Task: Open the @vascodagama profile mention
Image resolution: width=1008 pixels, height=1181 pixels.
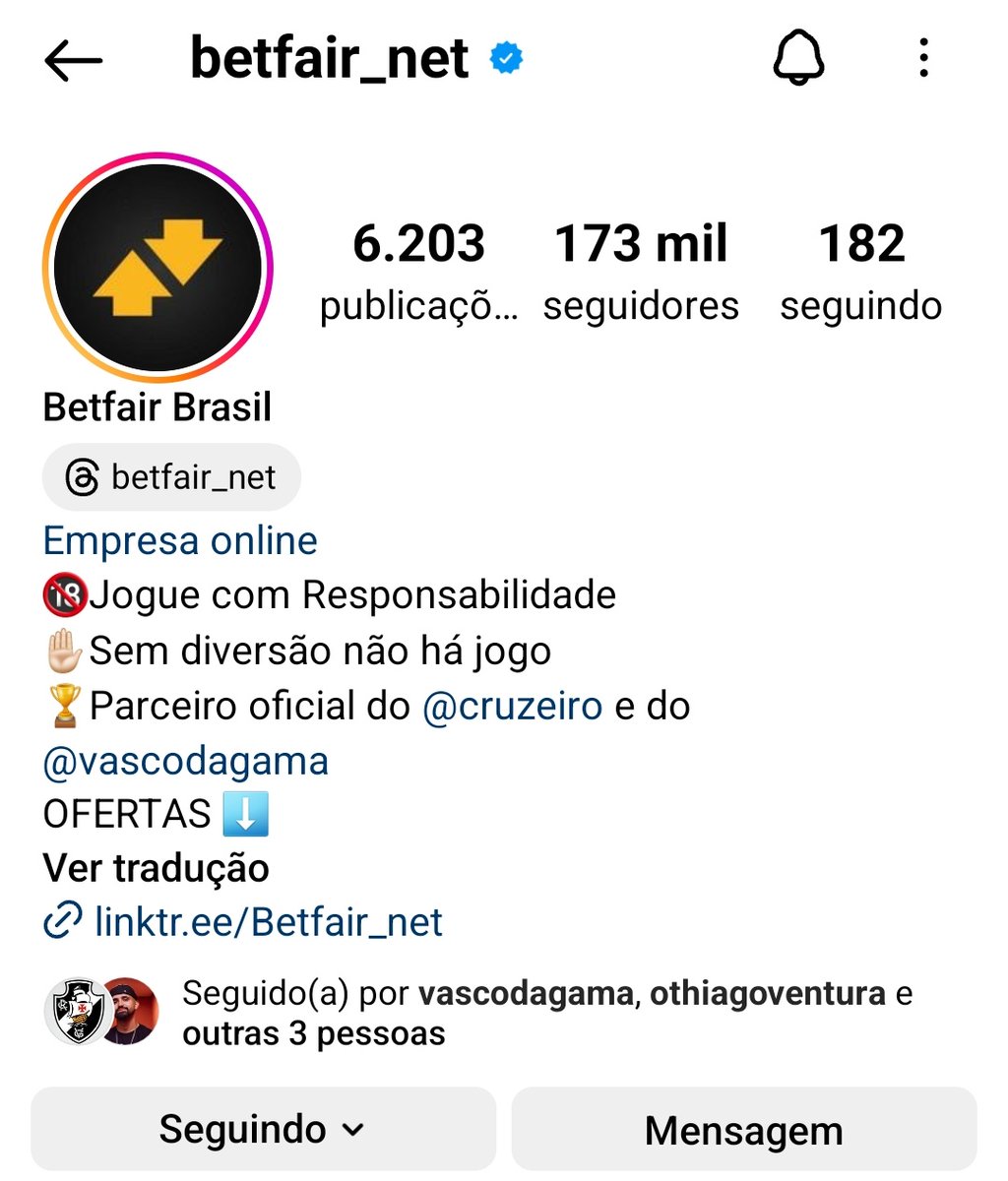Action: [x=185, y=761]
